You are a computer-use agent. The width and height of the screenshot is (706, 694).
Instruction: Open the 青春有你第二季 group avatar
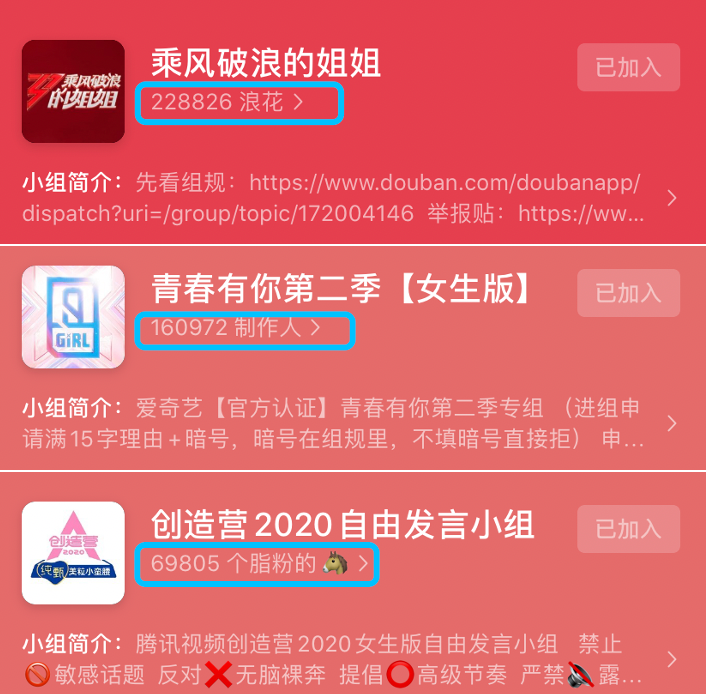coord(73,317)
